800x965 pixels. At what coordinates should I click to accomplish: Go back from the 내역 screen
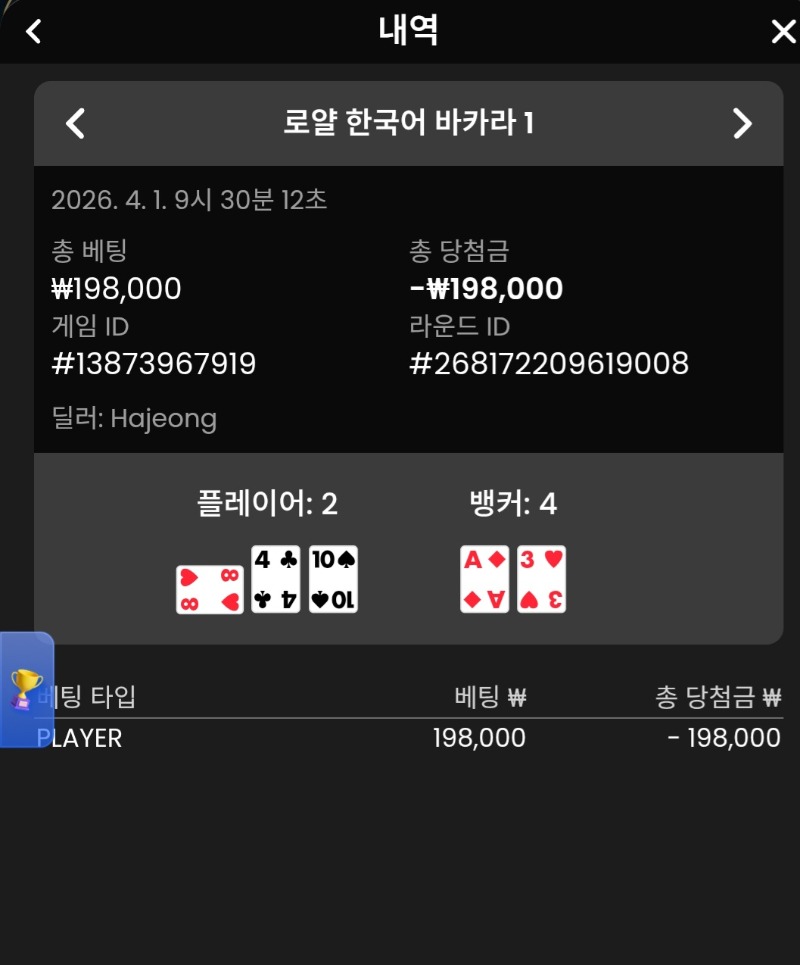tap(33, 31)
